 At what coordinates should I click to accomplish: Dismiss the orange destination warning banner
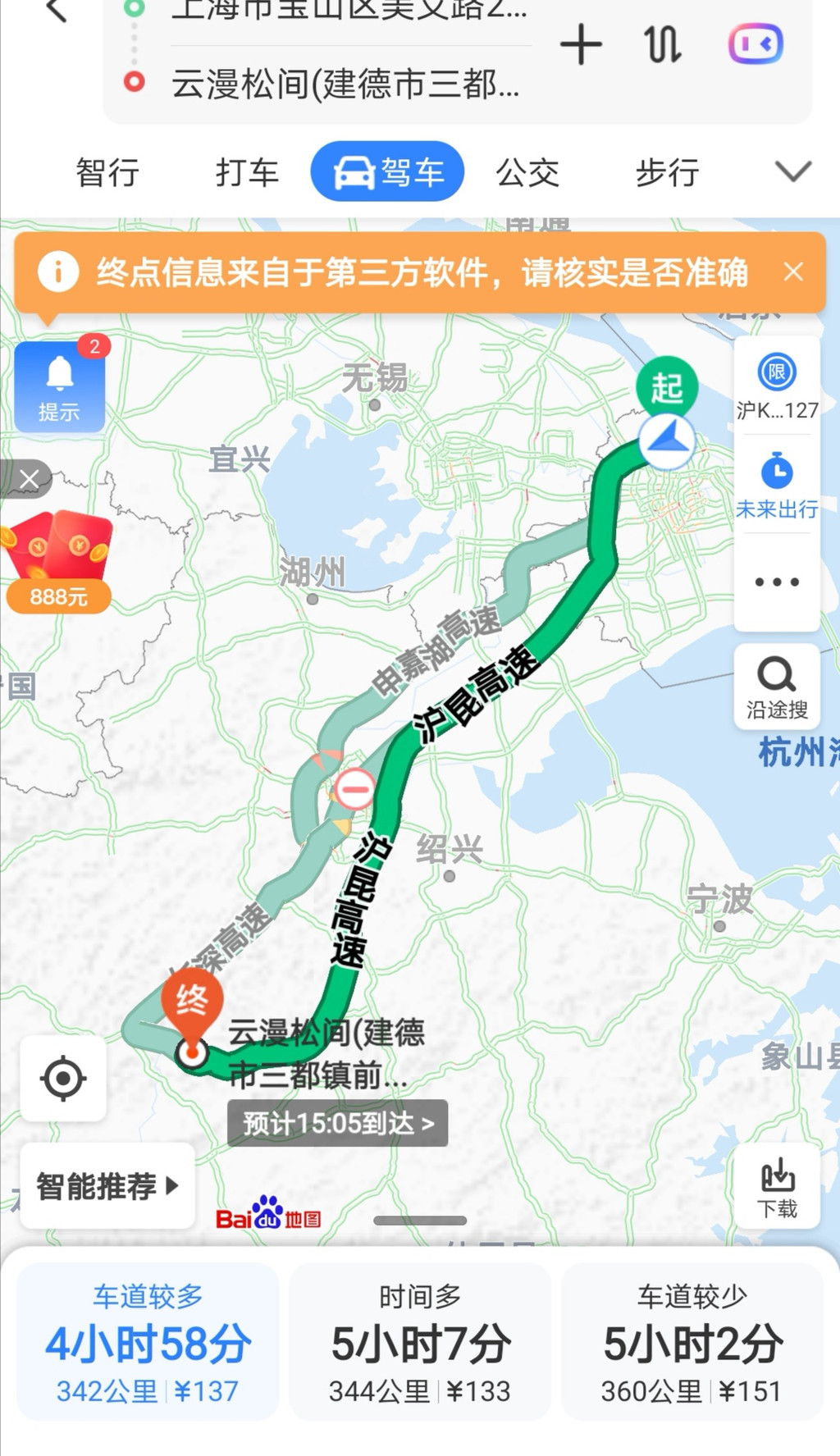[792, 272]
